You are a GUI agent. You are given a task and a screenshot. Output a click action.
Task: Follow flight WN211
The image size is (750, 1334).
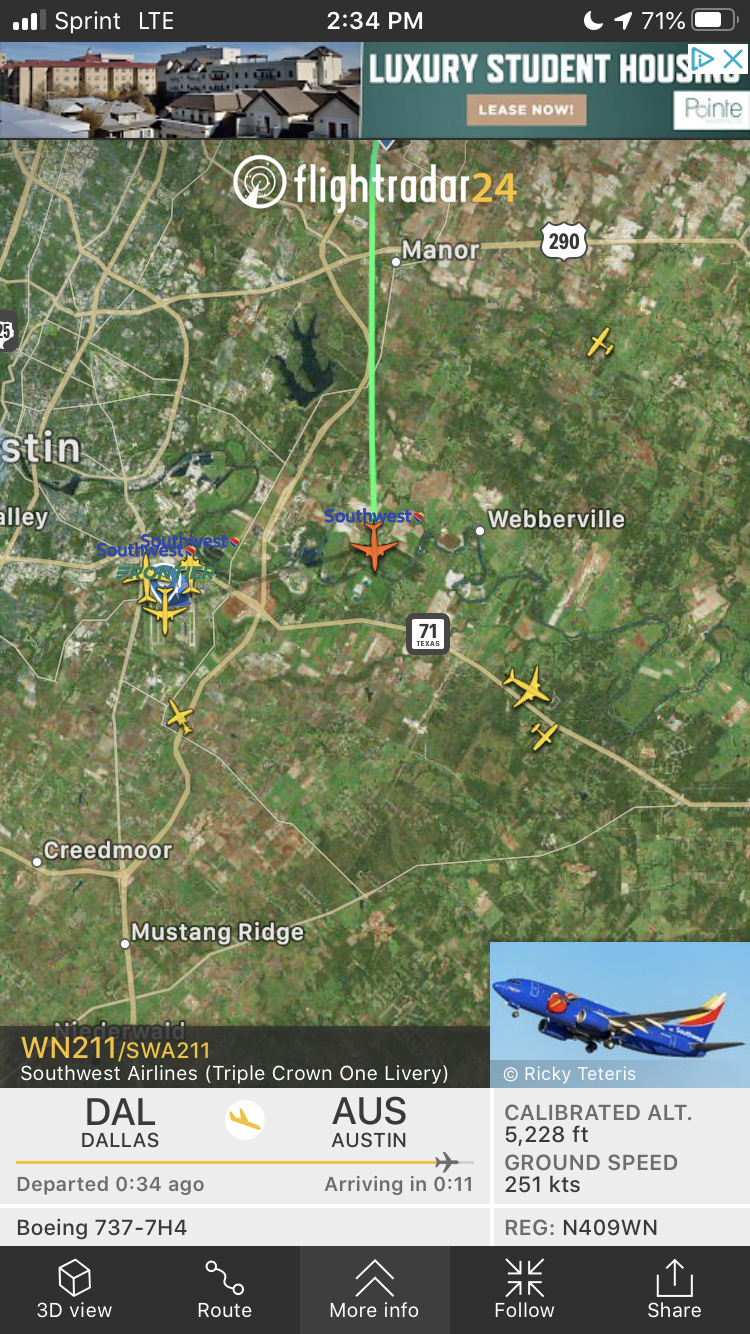pyautogui.click(x=524, y=1289)
